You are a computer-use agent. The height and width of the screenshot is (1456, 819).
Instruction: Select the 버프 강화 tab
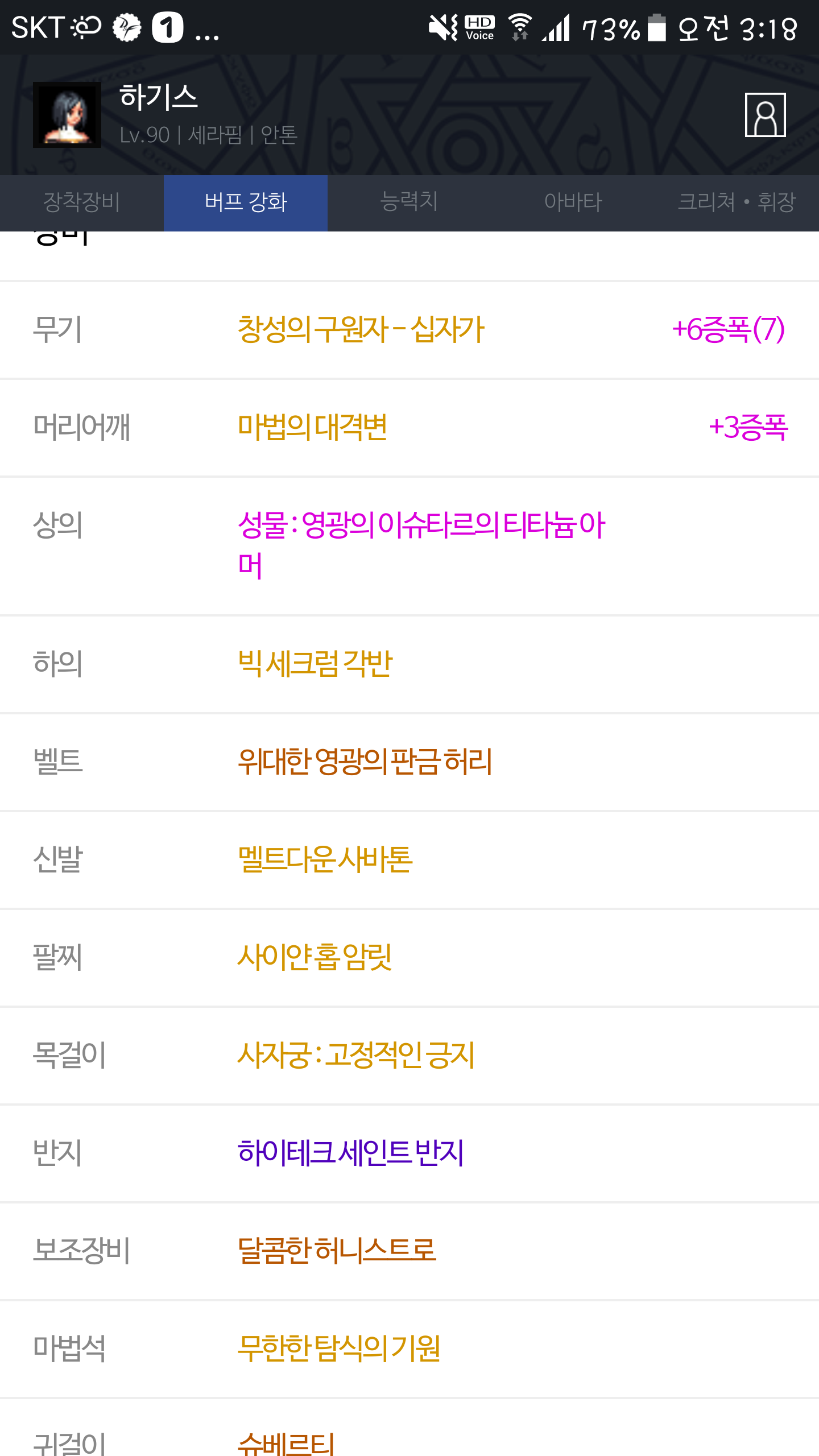(246, 202)
